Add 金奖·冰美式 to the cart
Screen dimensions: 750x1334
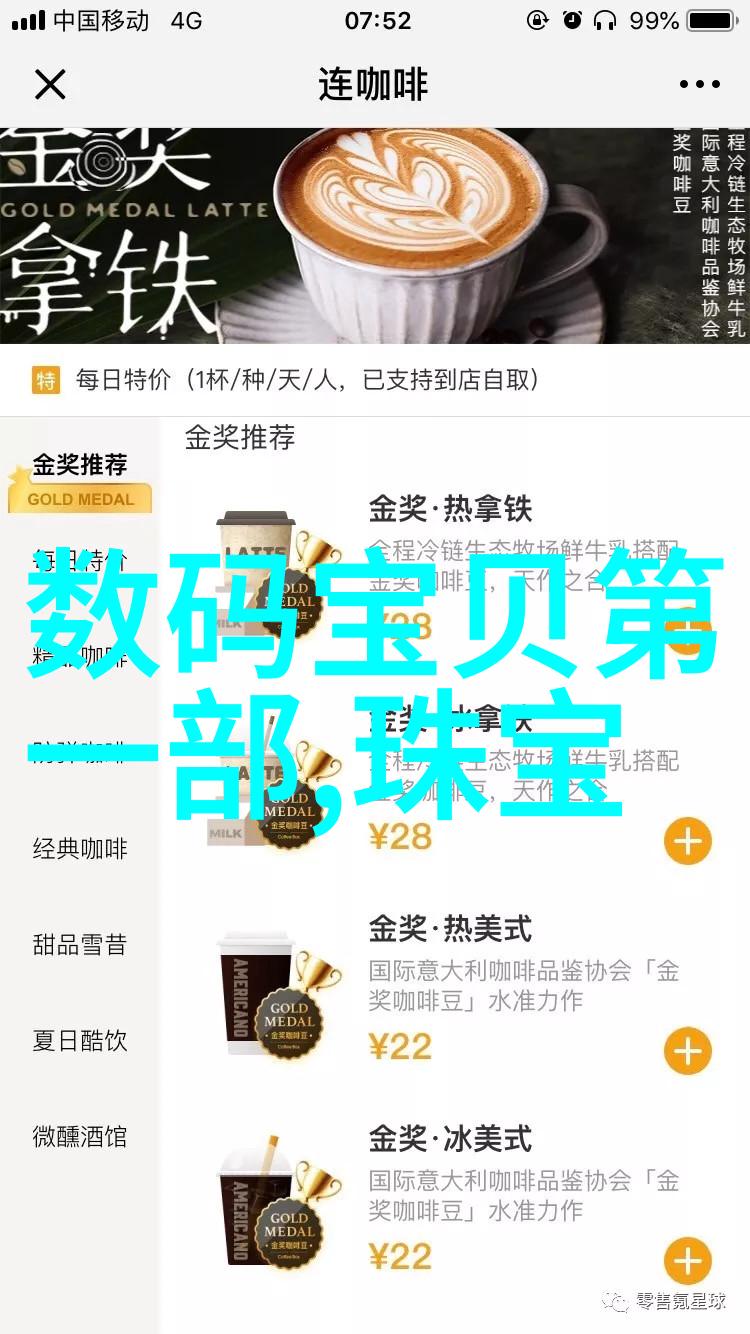[687, 1261]
